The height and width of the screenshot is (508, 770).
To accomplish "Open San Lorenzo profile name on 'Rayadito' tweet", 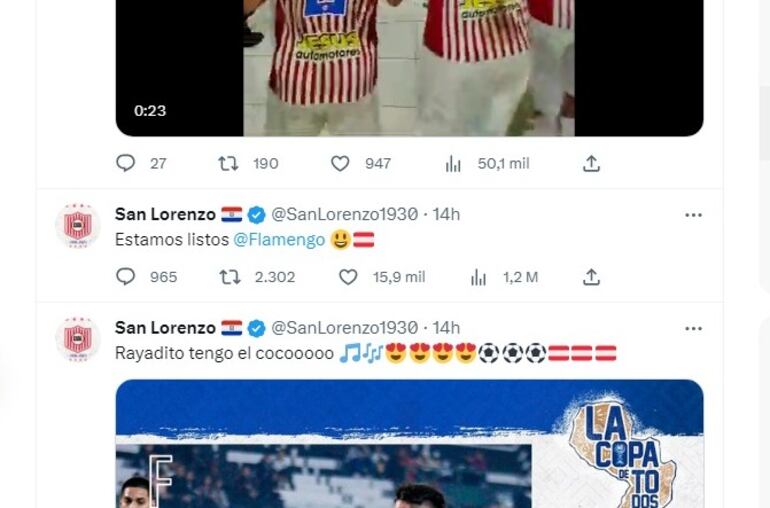I will point(165,328).
